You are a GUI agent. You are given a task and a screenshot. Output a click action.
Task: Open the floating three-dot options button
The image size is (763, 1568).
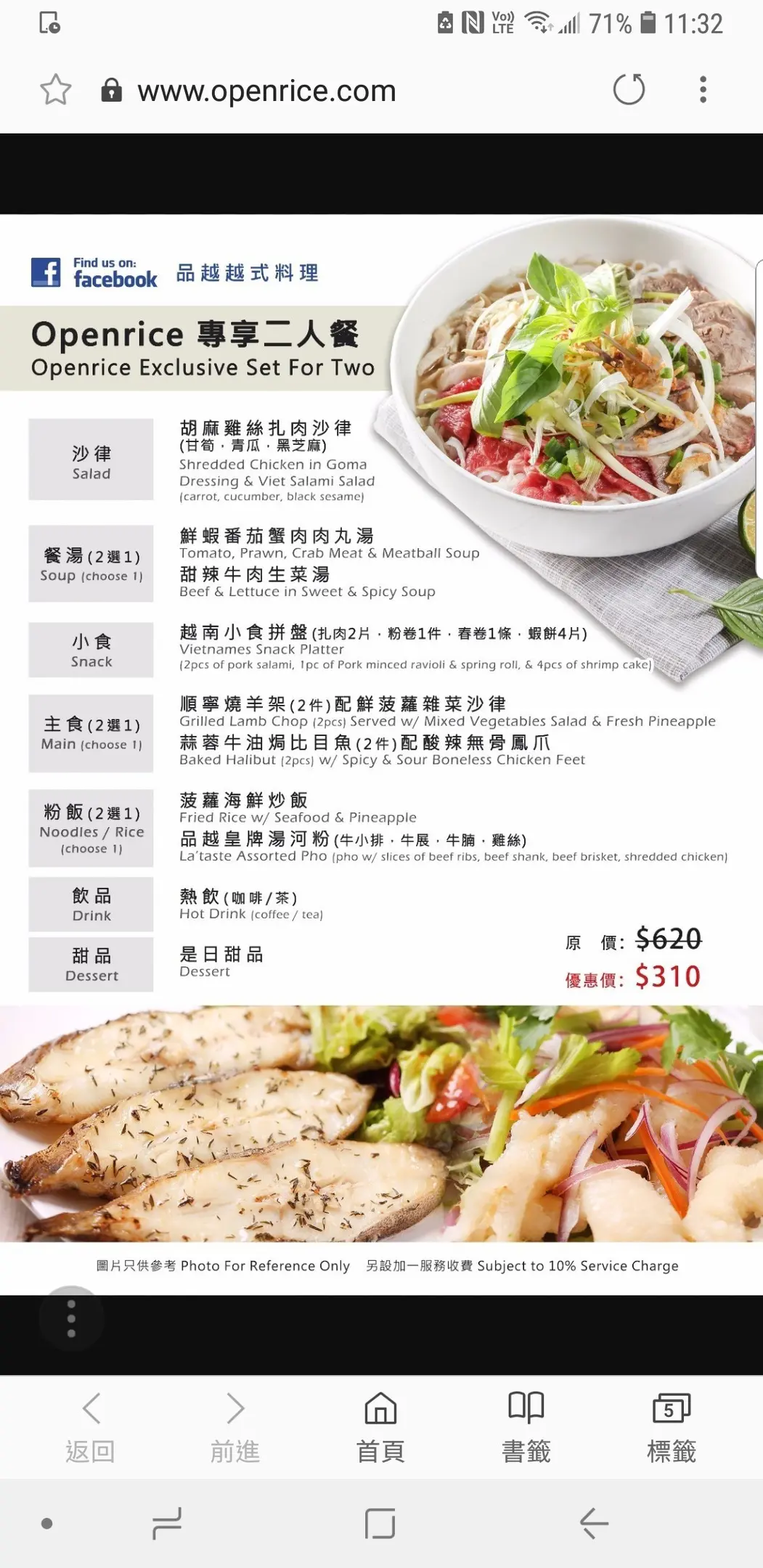tap(71, 1318)
